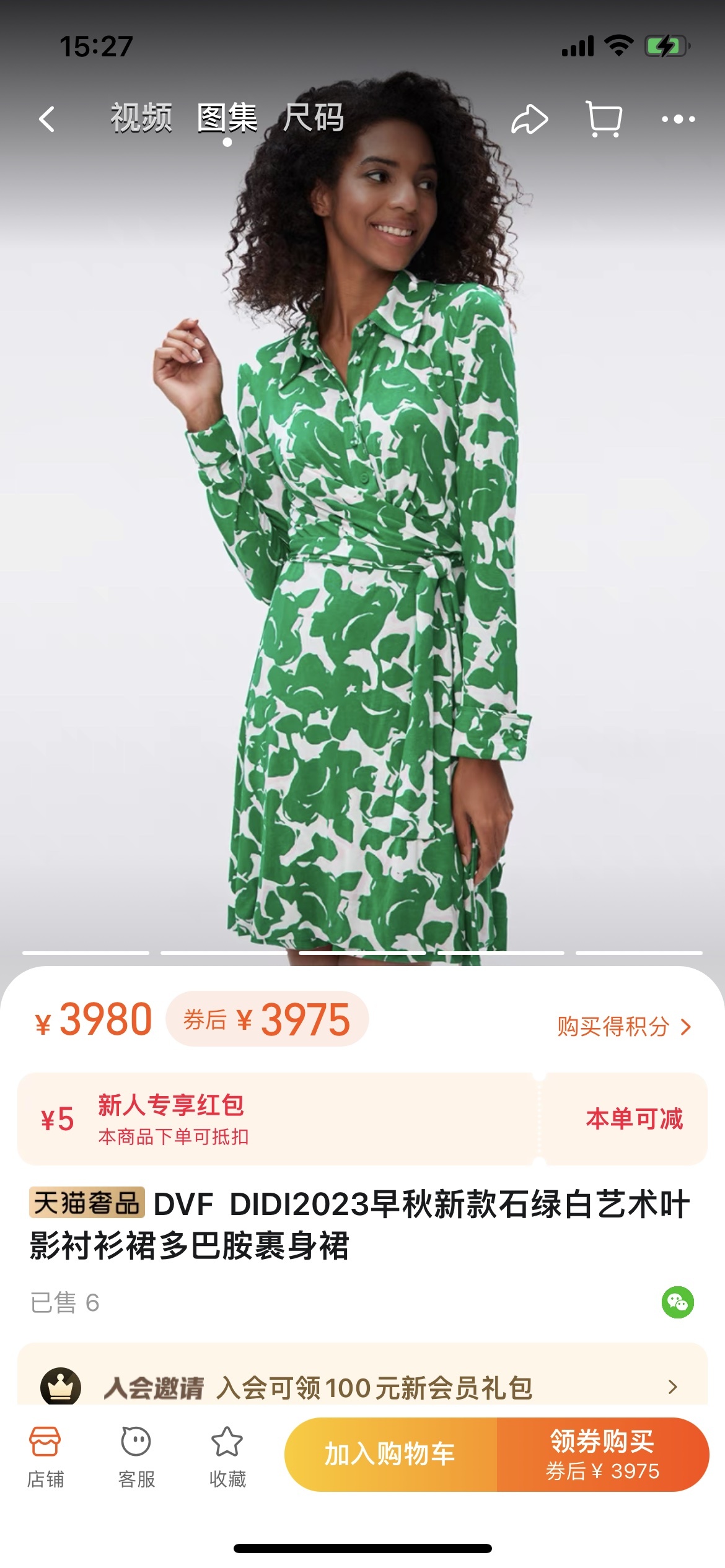Viewport: 725px width, 1568px height.
Task: Open the shopping cart icon
Action: 604,119
